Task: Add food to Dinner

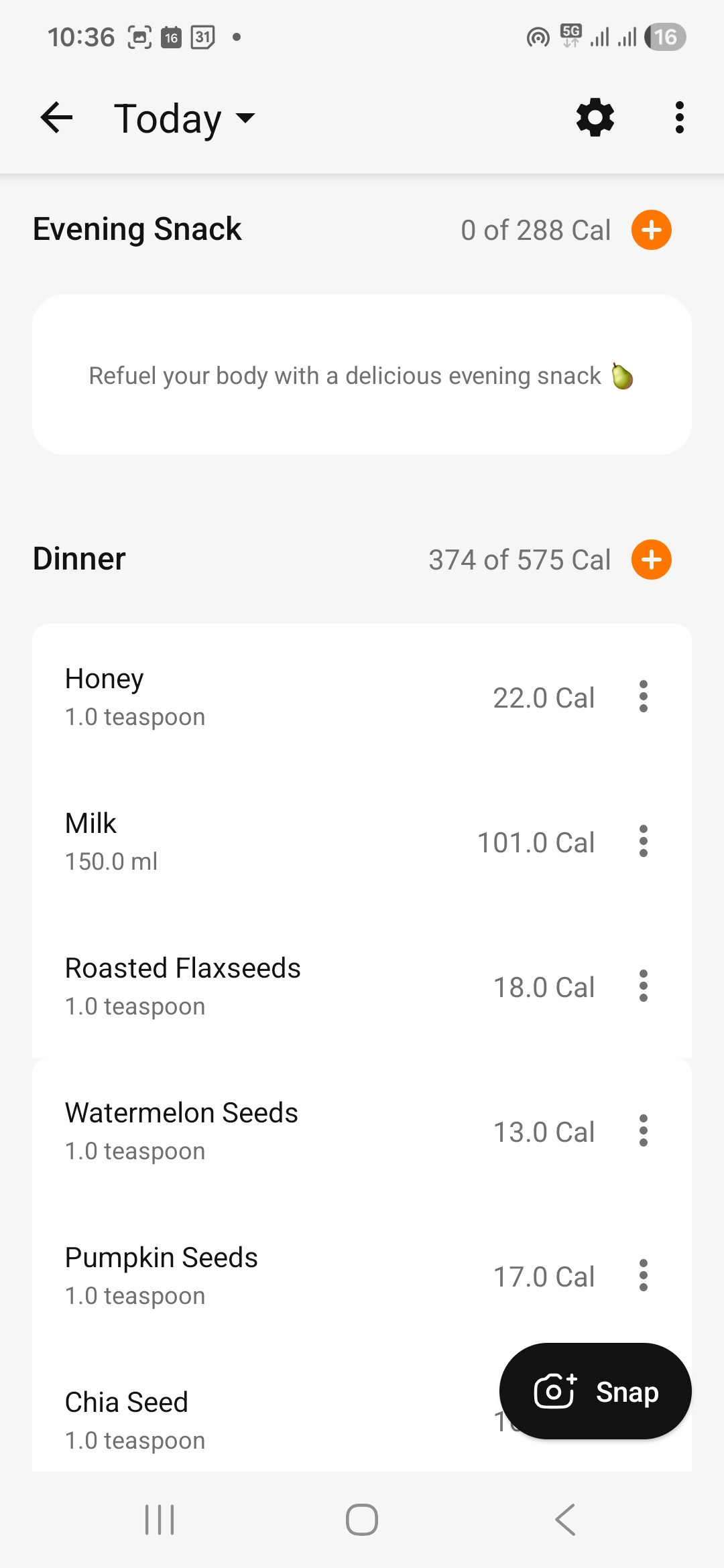Action: click(x=651, y=560)
